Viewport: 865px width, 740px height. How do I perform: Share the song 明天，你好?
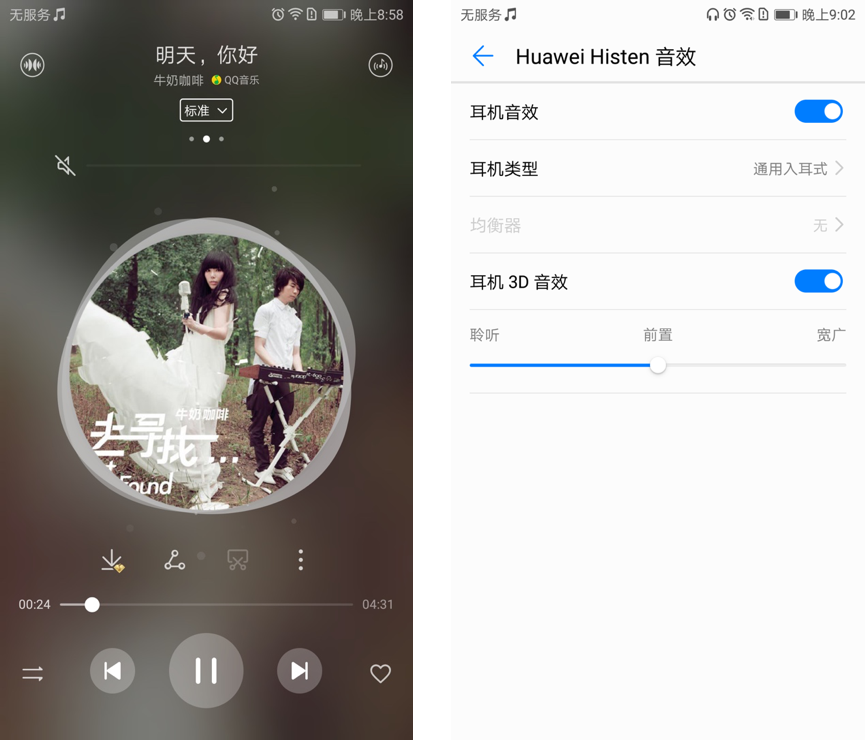click(175, 561)
